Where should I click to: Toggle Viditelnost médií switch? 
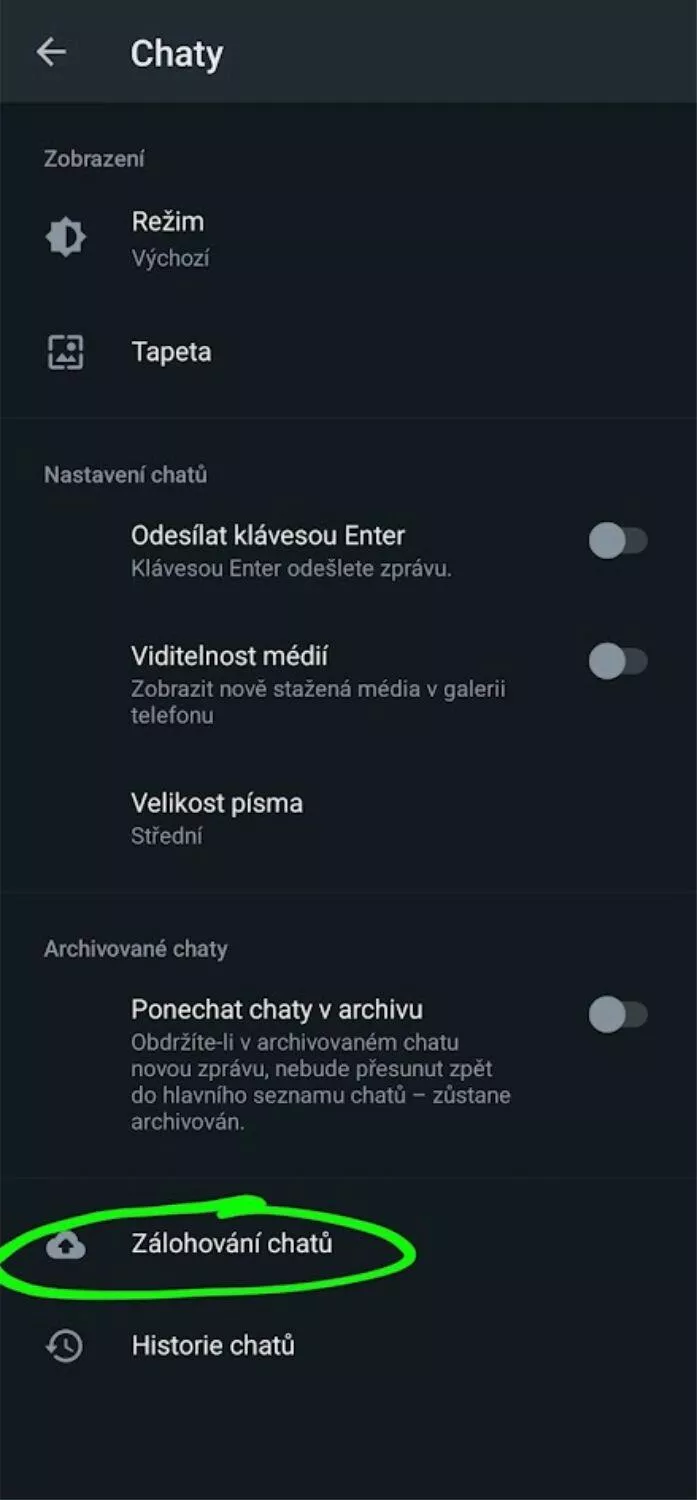[x=618, y=661]
